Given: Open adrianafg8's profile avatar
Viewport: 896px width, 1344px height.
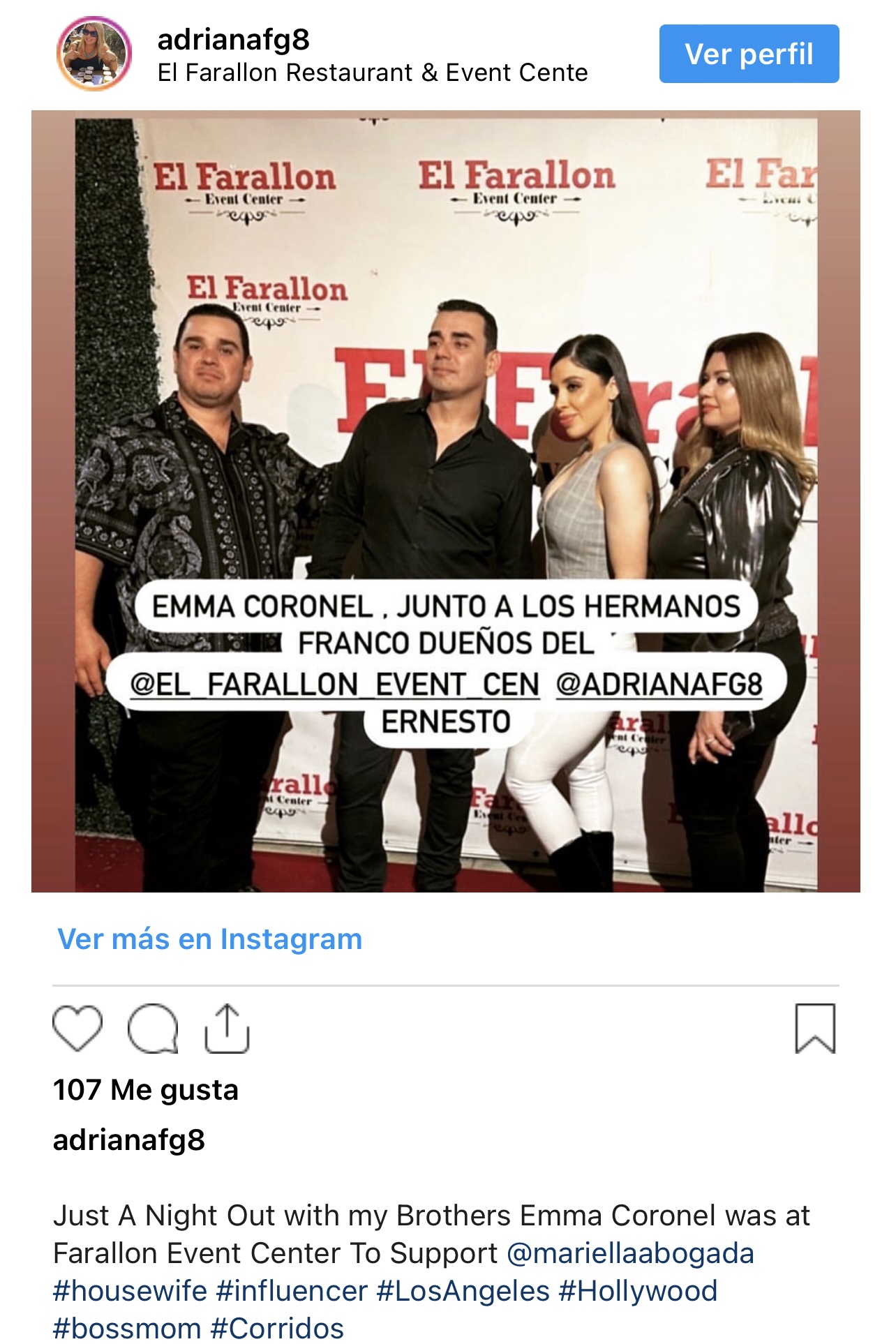Looking at the screenshot, I should click(x=94, y=54).
